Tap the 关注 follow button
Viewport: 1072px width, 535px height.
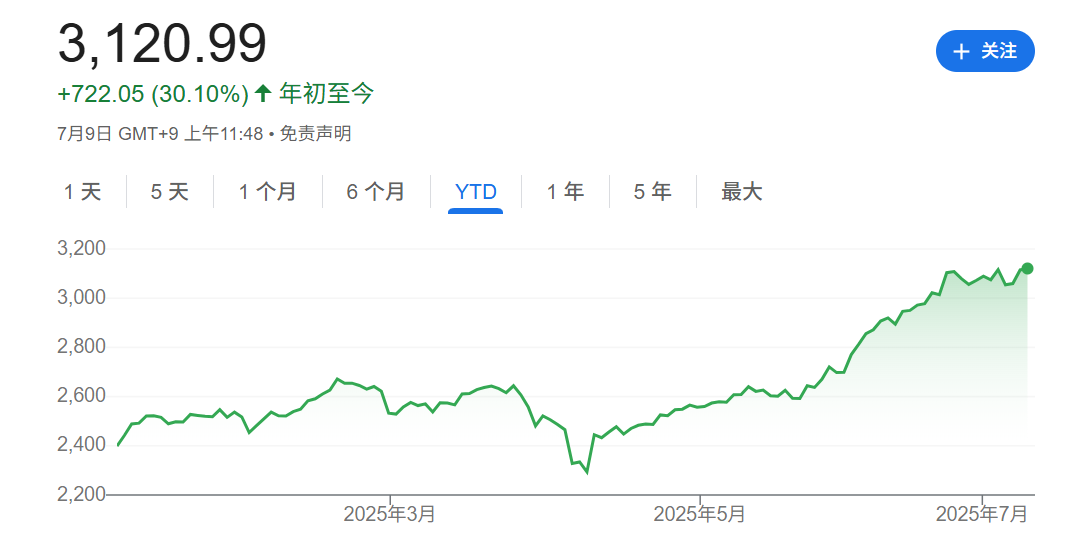pyautogui.click(x=984, y=51)
